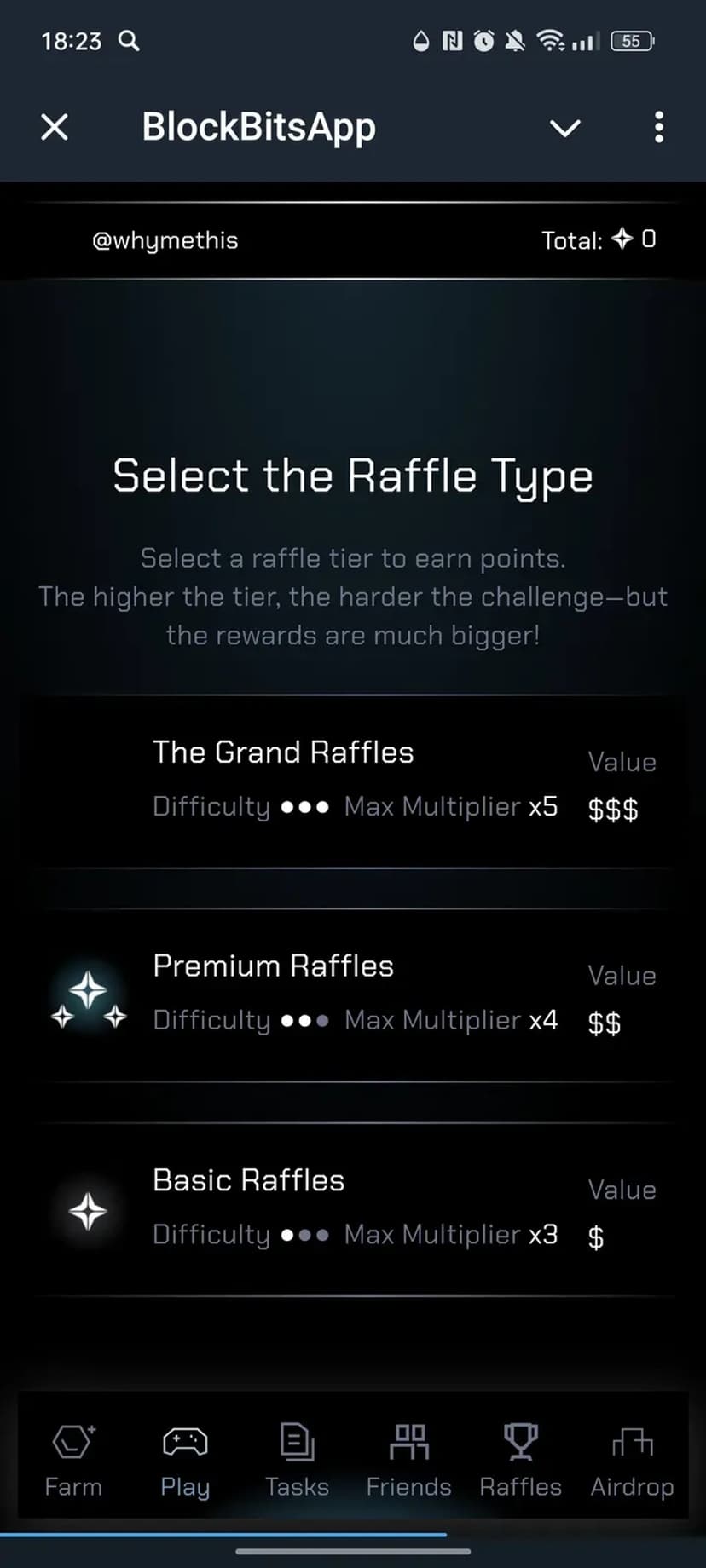Select The Grand Raffles tier
Viewport: 706px width, 1568px height.
point(353,781)
